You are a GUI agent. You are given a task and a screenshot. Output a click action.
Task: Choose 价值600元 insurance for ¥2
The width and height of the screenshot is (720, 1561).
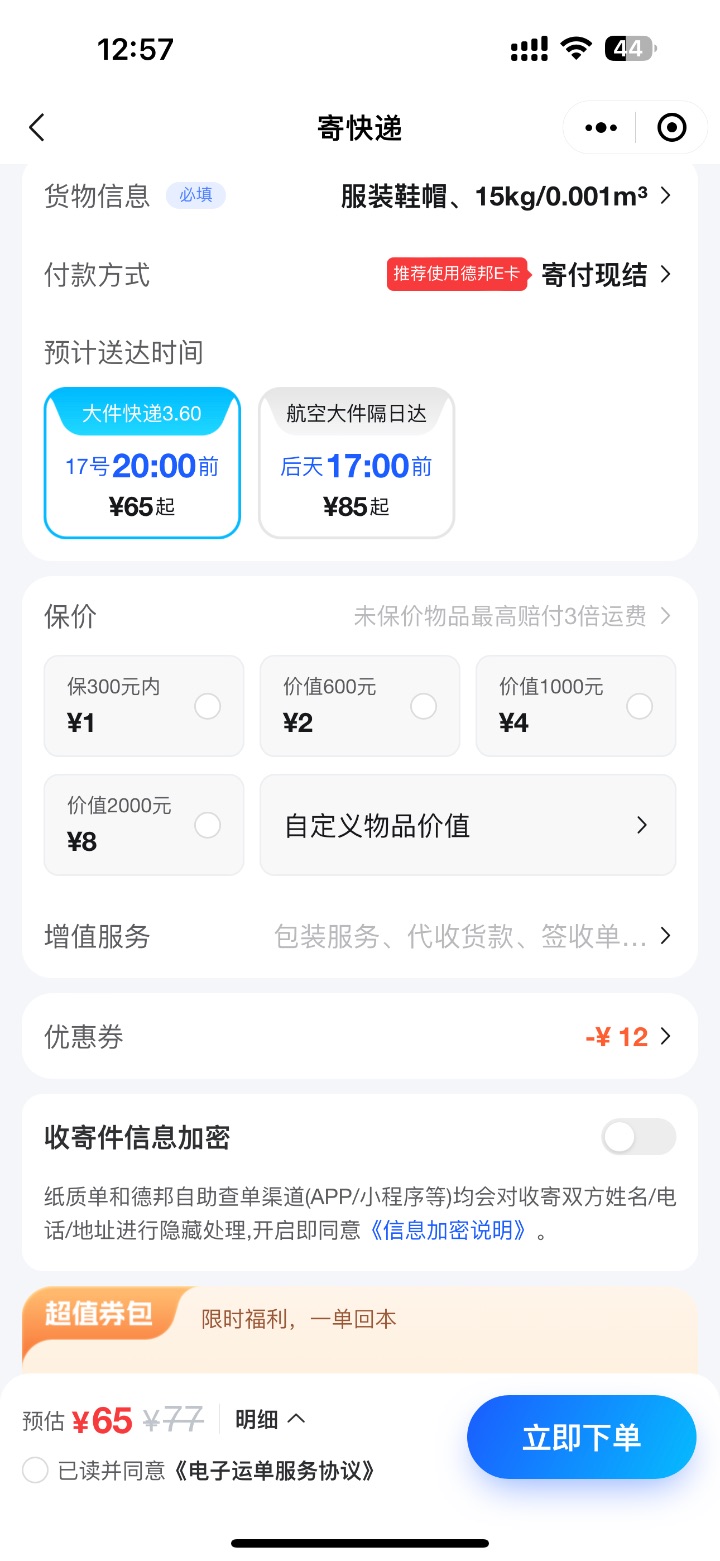[x=360, y=706]
